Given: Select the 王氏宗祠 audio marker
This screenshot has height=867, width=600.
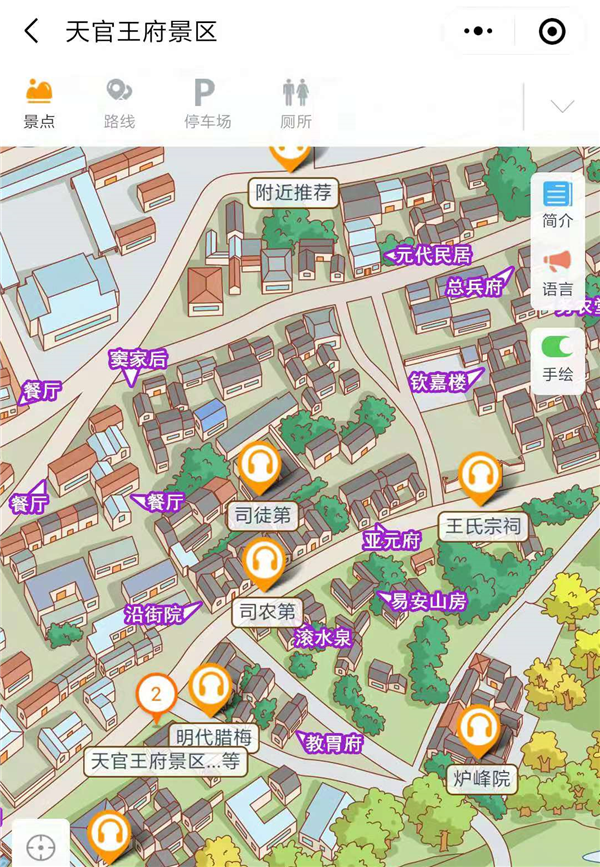Looking at the screenshot, I should point(479,477).
